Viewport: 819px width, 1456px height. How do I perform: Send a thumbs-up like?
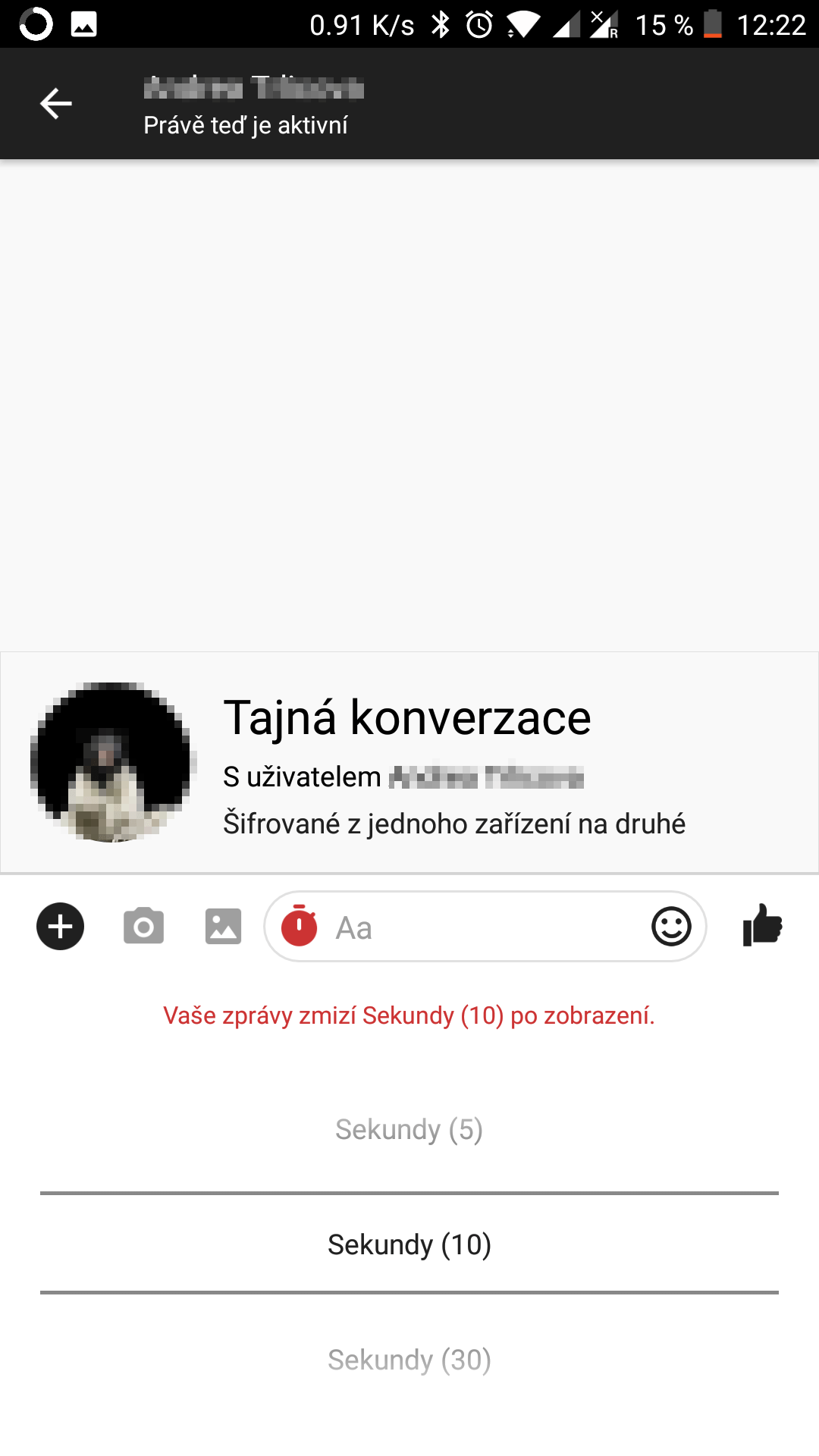pyautogui.click(x=762, y=925)
